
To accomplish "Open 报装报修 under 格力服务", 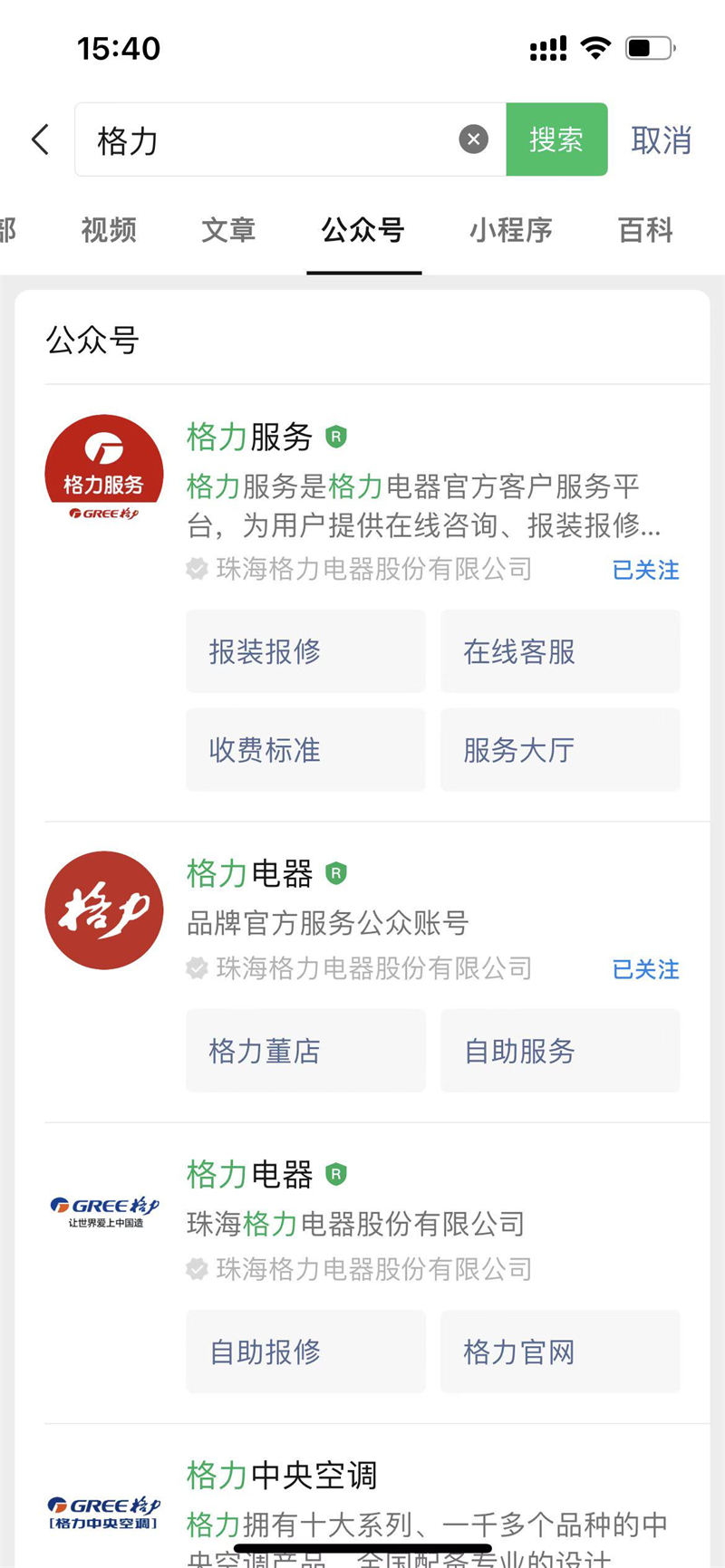I will [x=305, y=651].
